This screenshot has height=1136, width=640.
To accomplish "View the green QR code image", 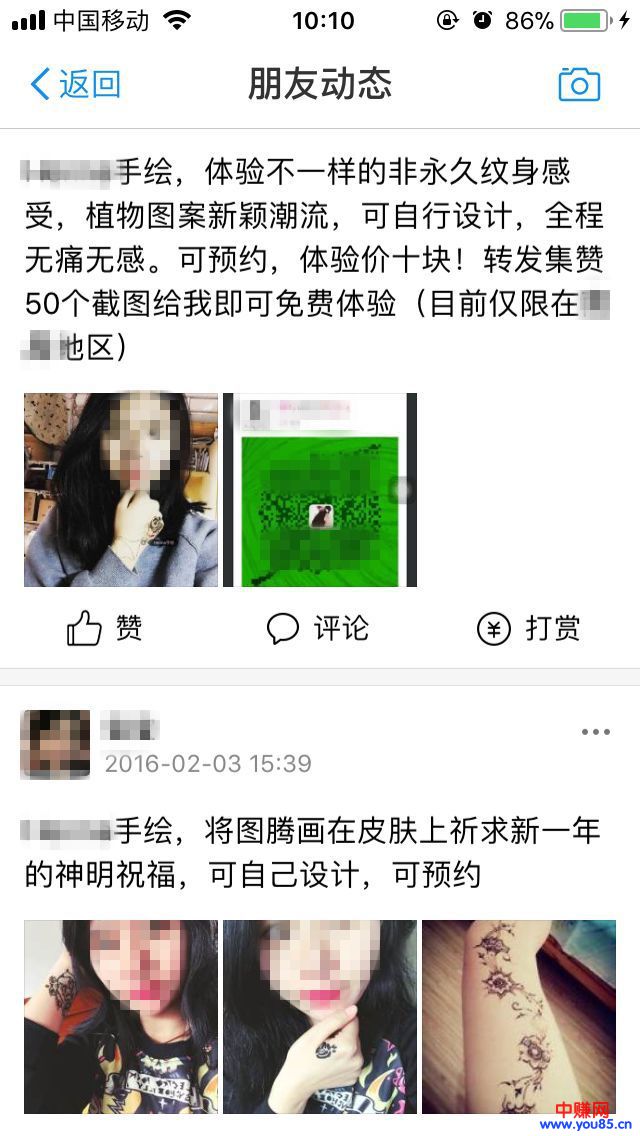I will click(320, 489).
